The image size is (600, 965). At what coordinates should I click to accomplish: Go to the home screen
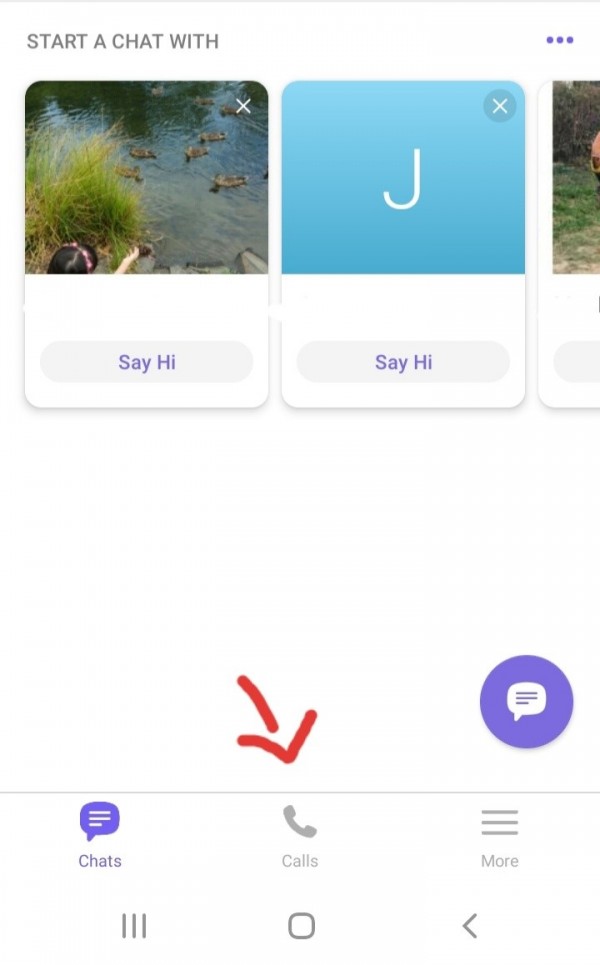pyautogui.click(x=301, y=926)
